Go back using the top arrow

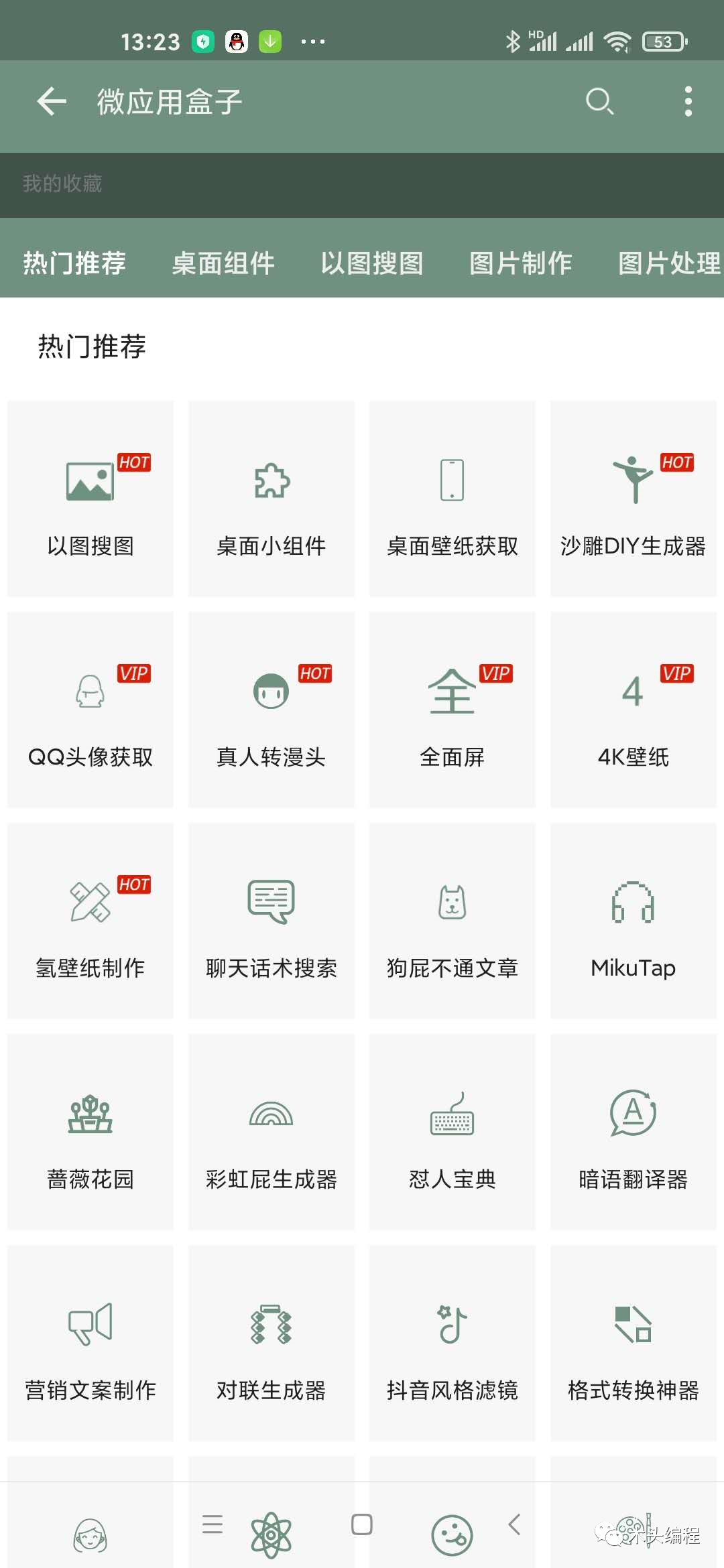(52, 102)
